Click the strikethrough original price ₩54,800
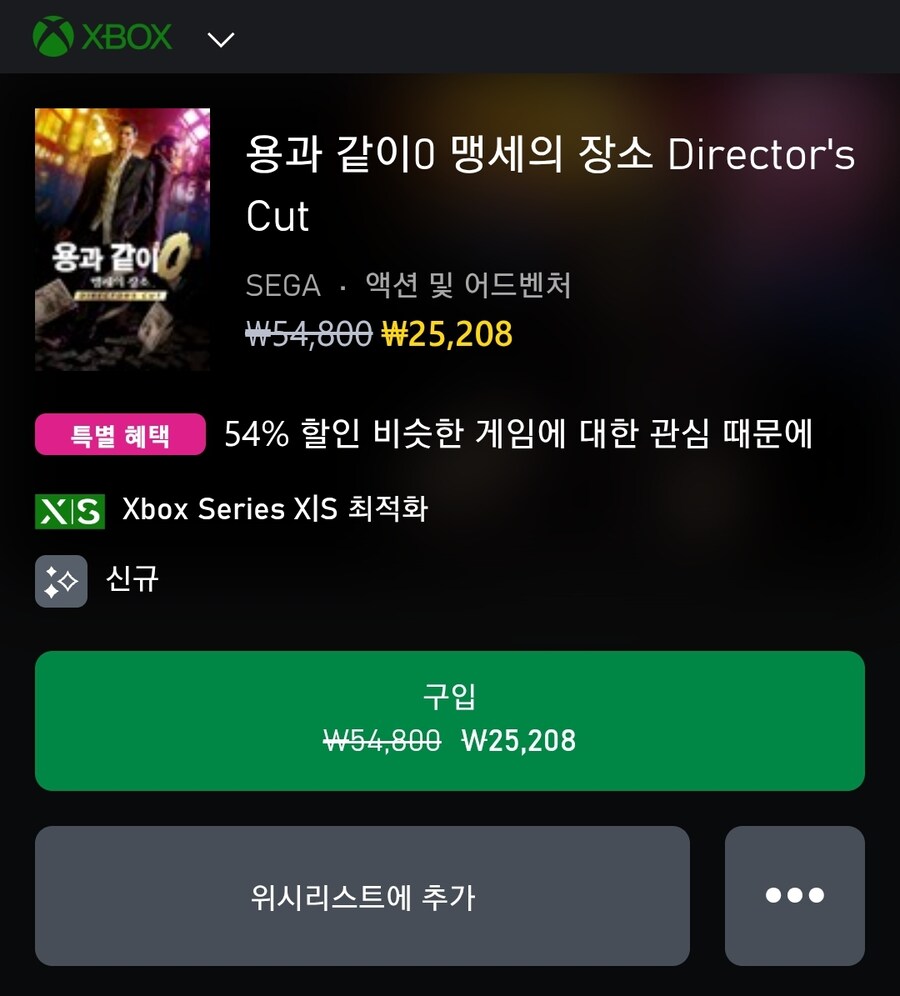The image size is (900, 996). point(308,334)
